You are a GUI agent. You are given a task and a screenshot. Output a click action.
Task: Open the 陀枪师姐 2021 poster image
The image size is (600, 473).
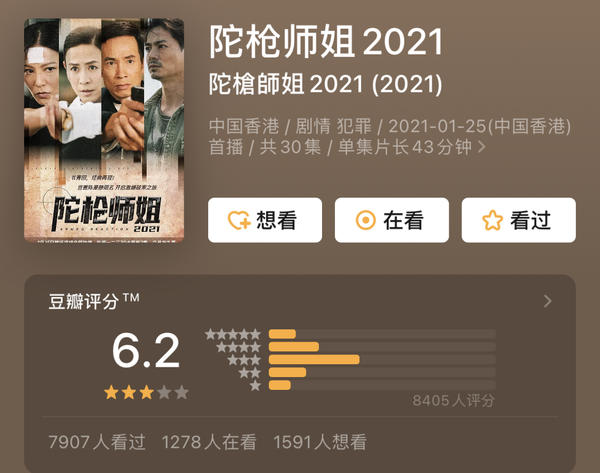(x=105, y=128)
